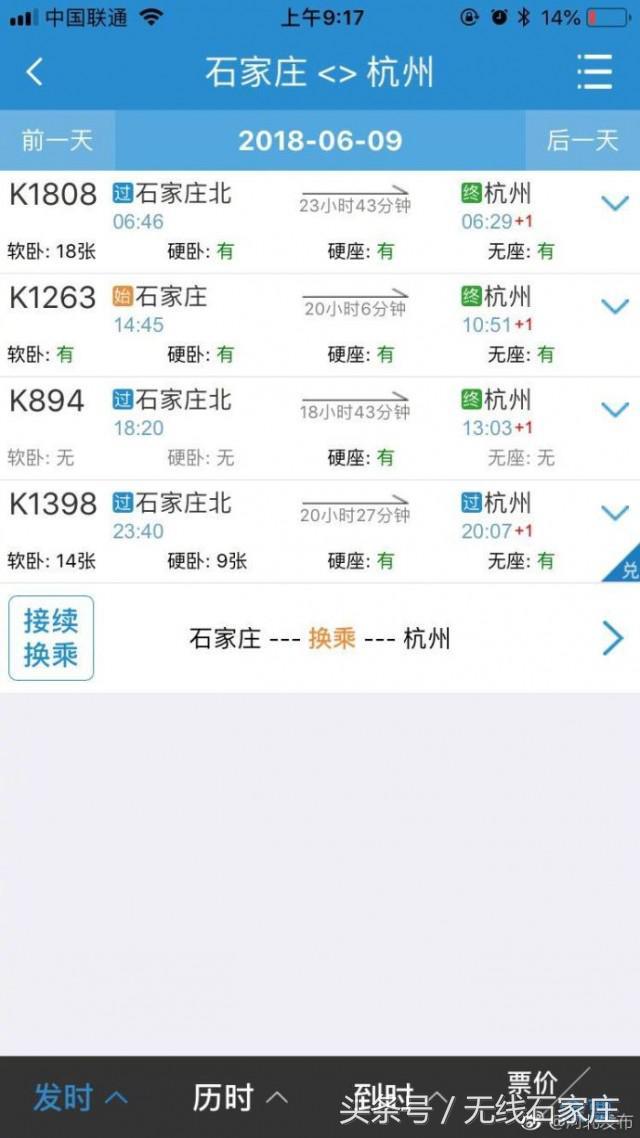Screen dimensions: 640x1138
Task: Sort by departure time (发时)
Action: tap(80, 1097)
